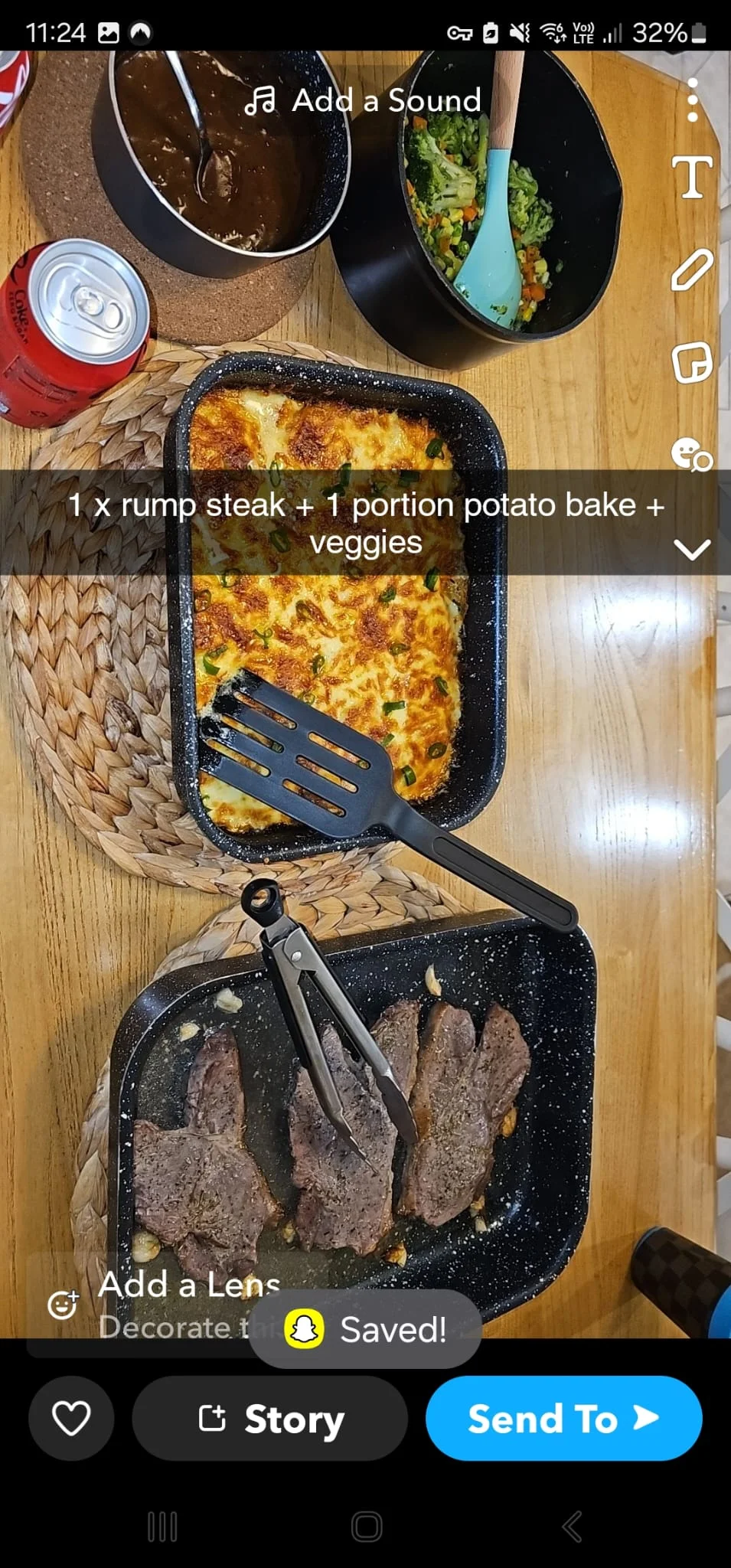
Task: Tap Add a Sound
Action: (x=364, y=100)
